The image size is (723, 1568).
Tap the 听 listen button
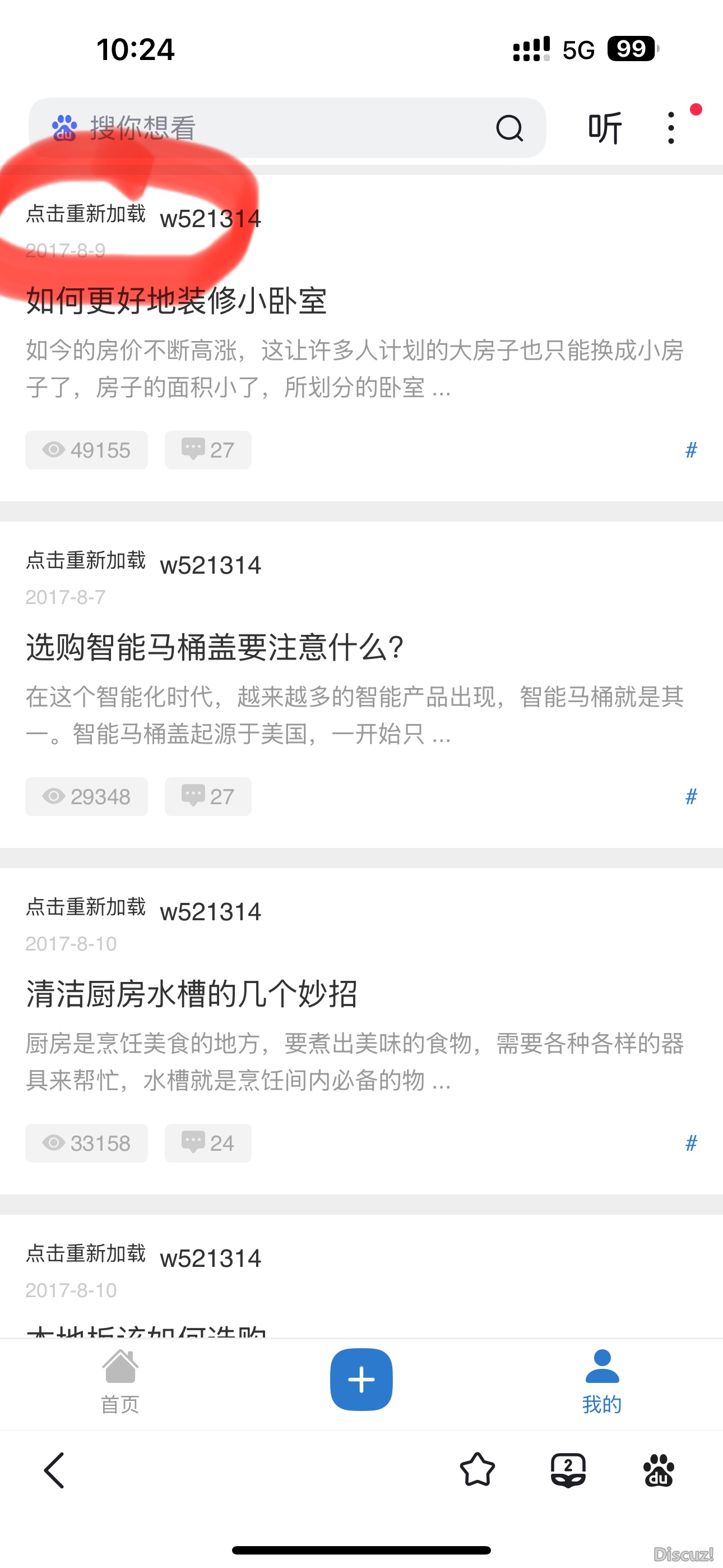tap(604, 128)
